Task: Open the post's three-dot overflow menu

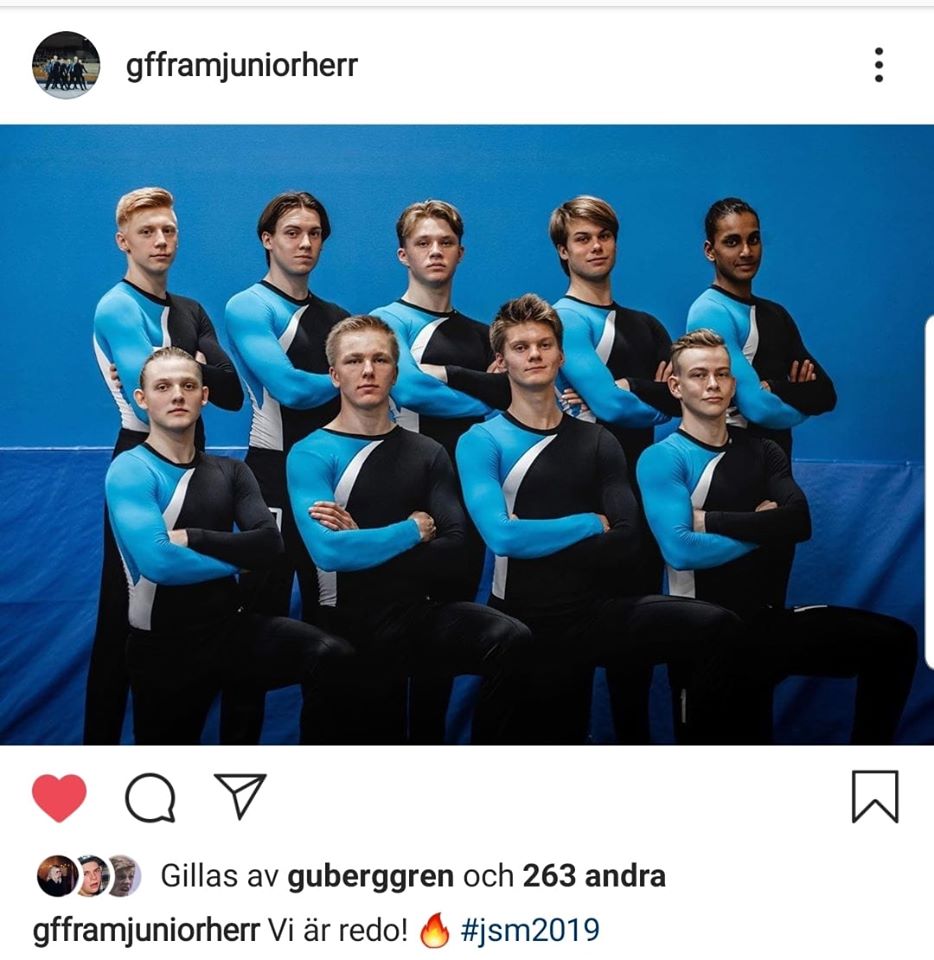Action: (x=878, y=65)
